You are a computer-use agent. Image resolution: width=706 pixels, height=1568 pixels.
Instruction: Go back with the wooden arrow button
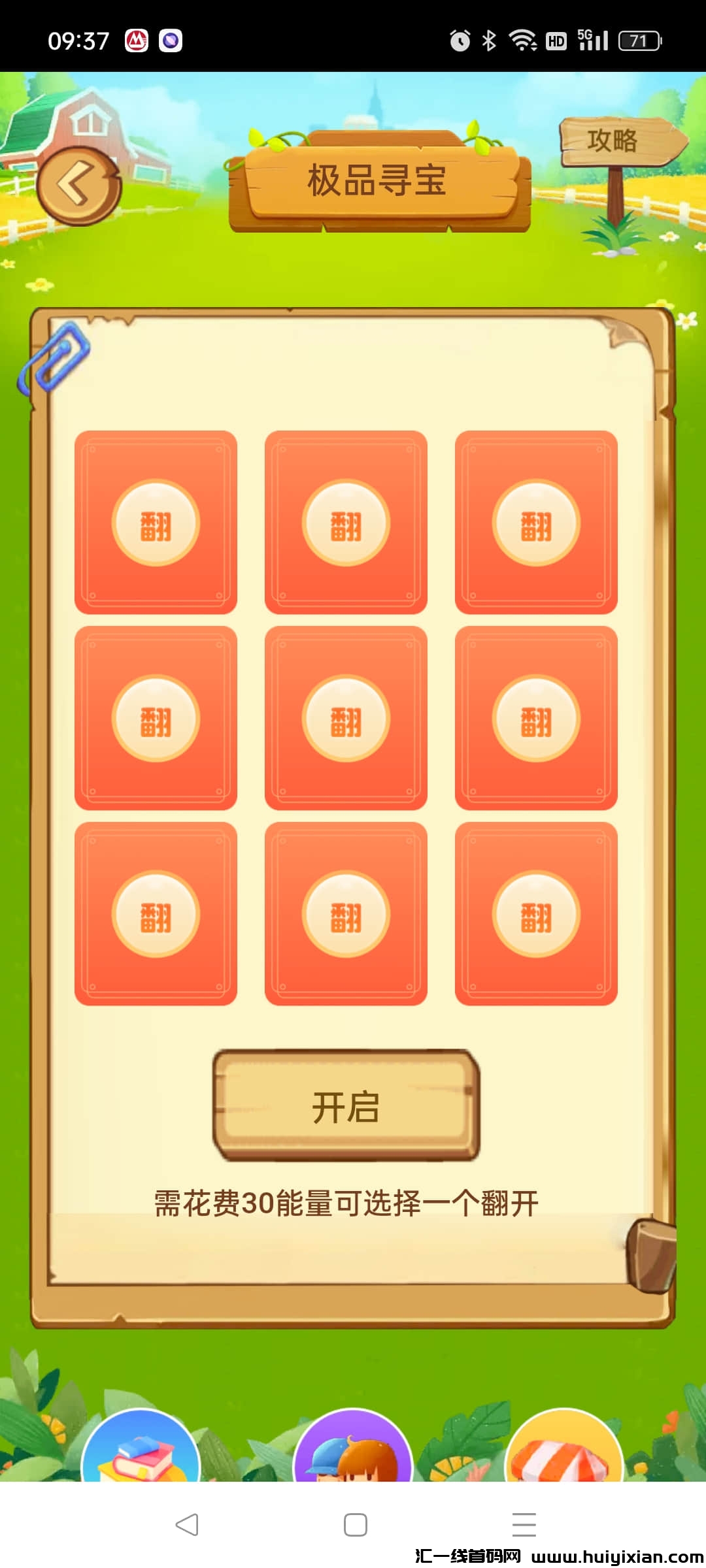coord(79,186)
